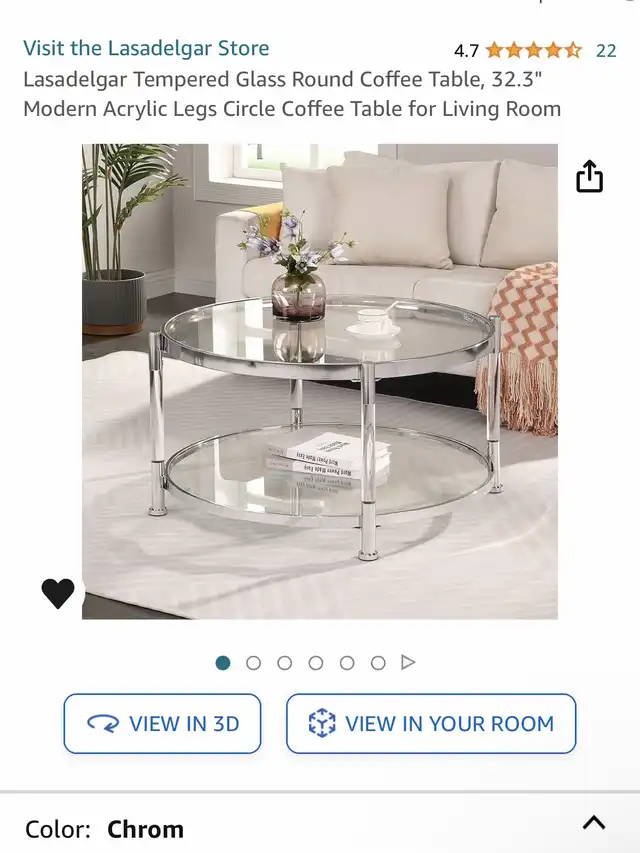Screen dimensions: 640x853
Task: Collapse the Color Chrom section
Action: click(594, 822)
